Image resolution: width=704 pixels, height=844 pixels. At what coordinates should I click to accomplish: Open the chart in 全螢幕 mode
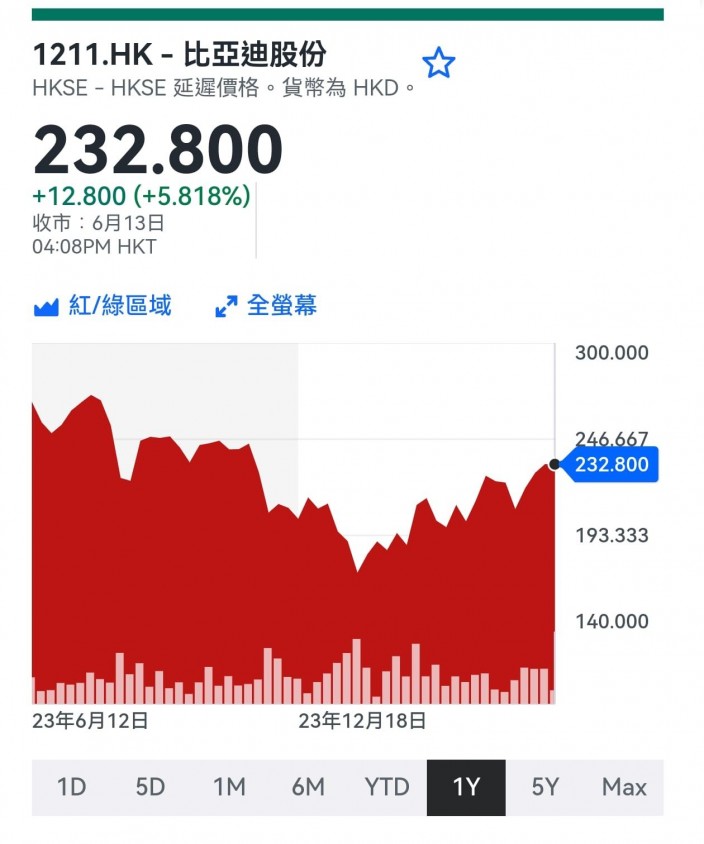[266, 305]
